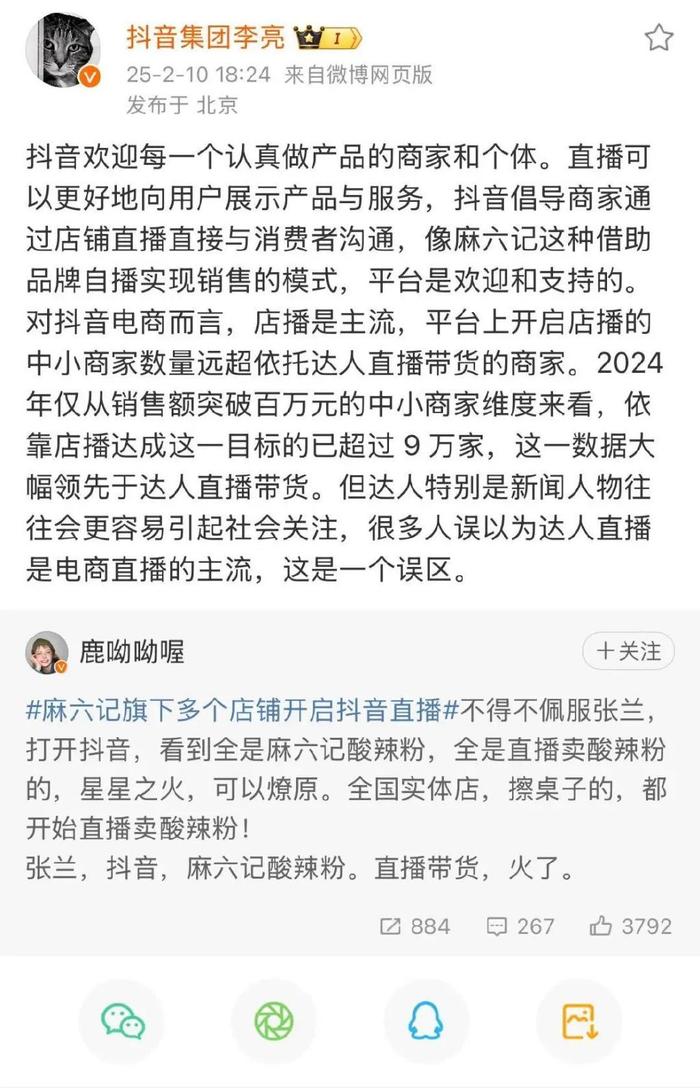The width and height of the screenshot is (700, 1088).
Task: Share this image to WeChat
Action: (x=122, y=1020)
